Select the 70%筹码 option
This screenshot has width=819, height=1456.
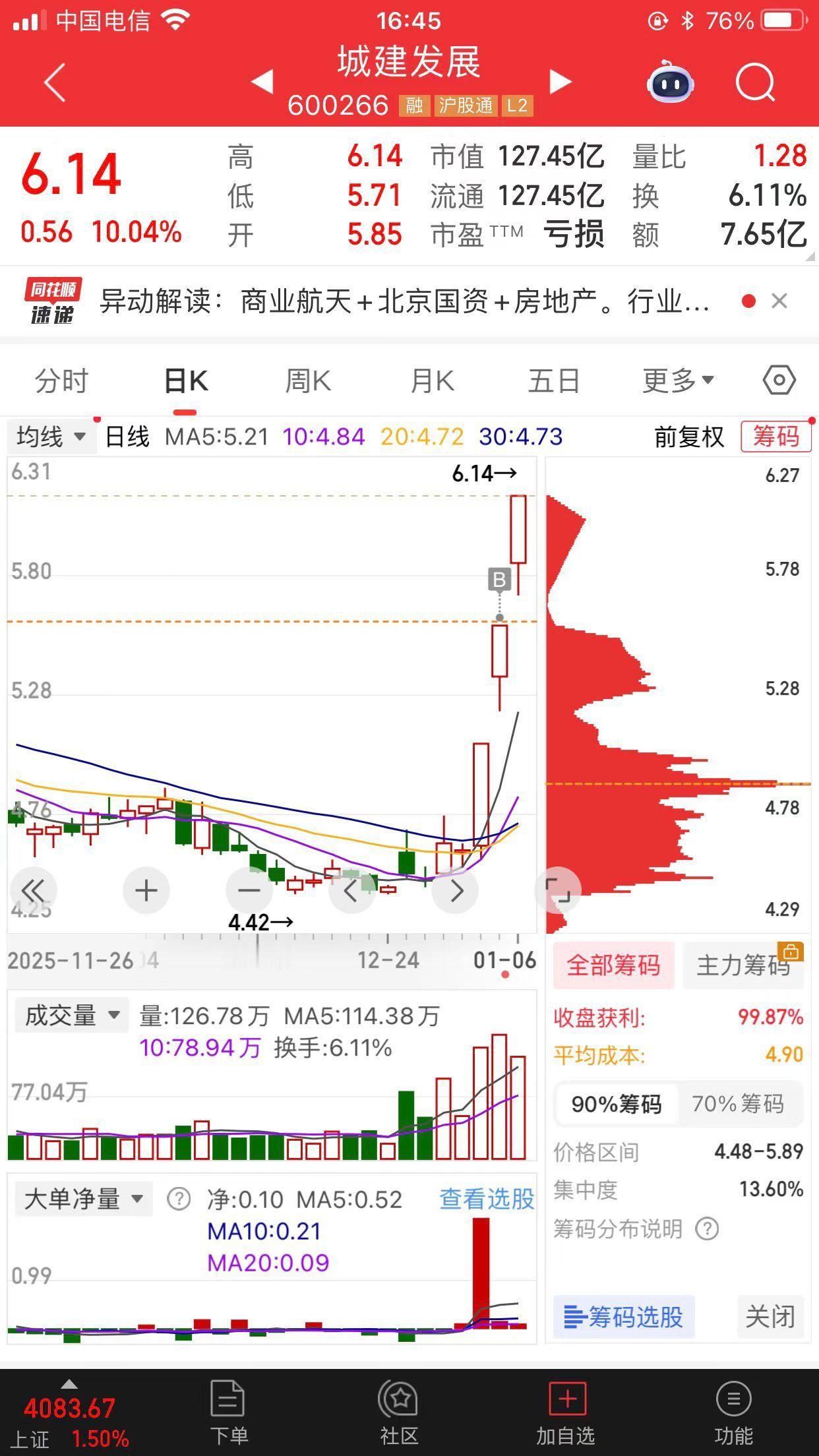coord(738,1104)
